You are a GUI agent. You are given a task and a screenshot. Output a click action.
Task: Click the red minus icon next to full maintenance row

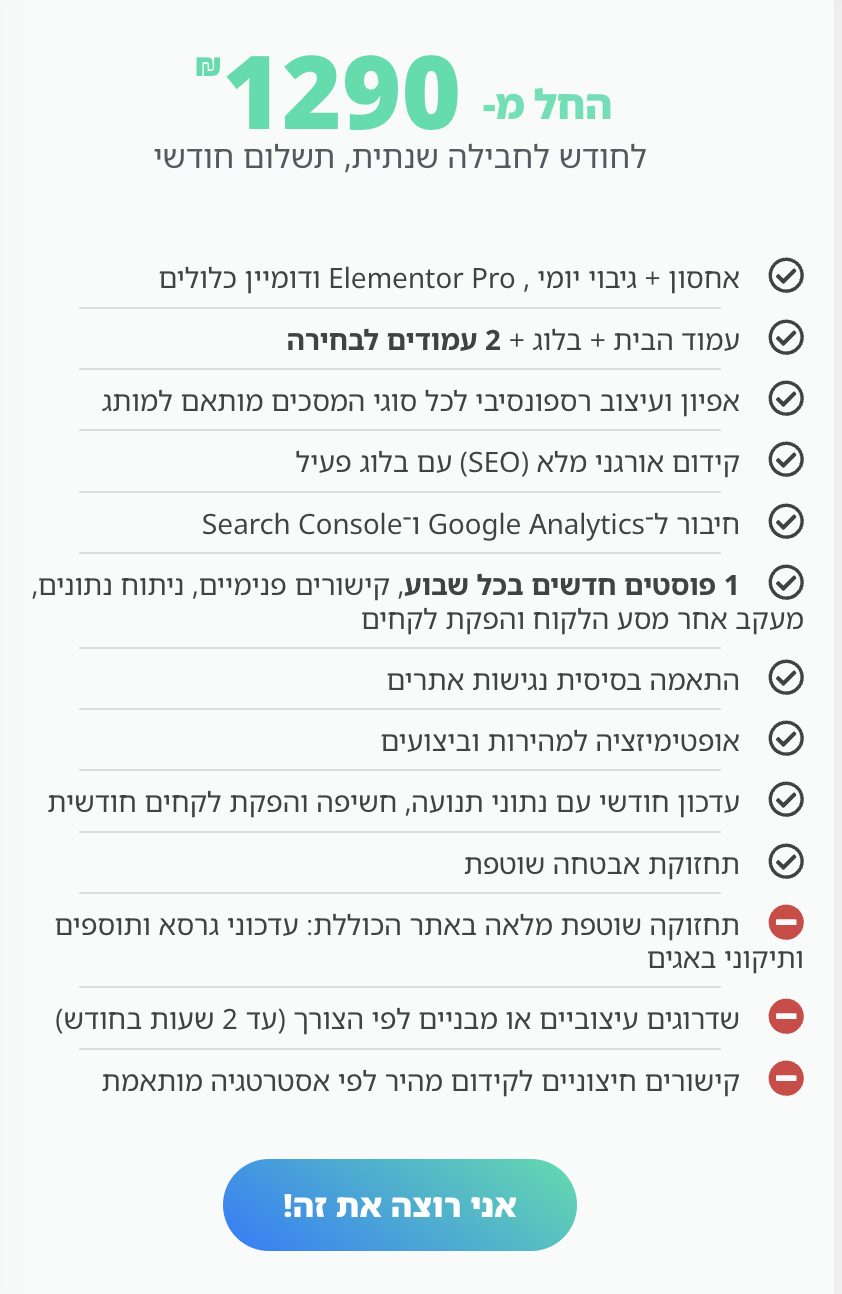[x=786, y=923]
